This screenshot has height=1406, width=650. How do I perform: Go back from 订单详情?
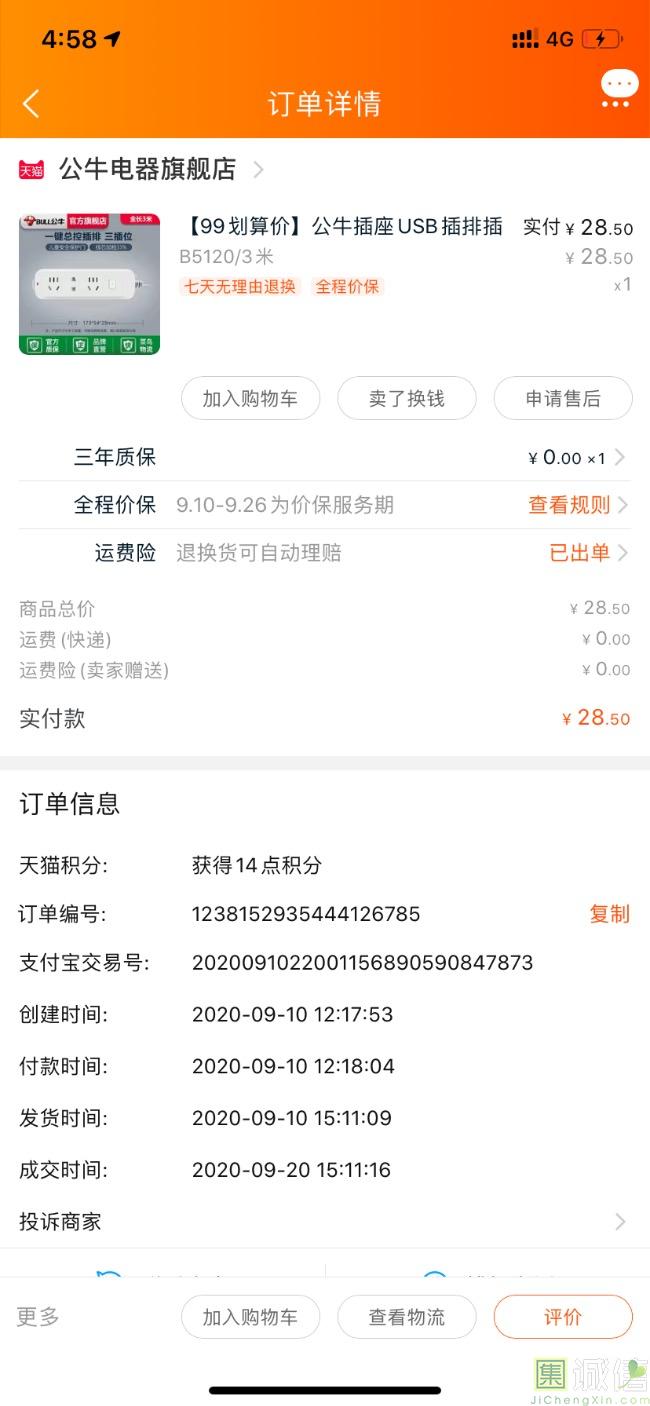point(31,103)
